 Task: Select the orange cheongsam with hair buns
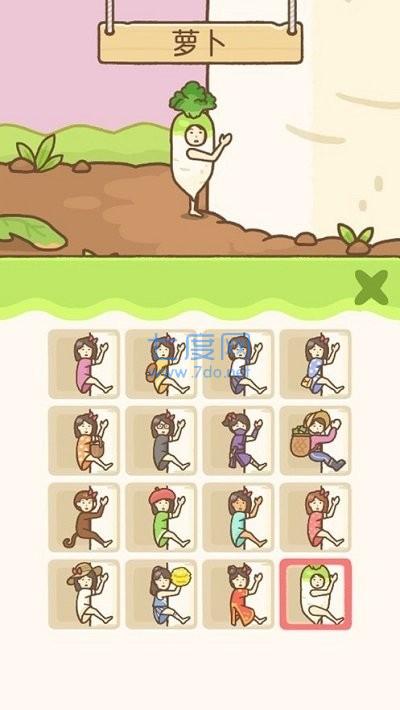tap(238, 594)
